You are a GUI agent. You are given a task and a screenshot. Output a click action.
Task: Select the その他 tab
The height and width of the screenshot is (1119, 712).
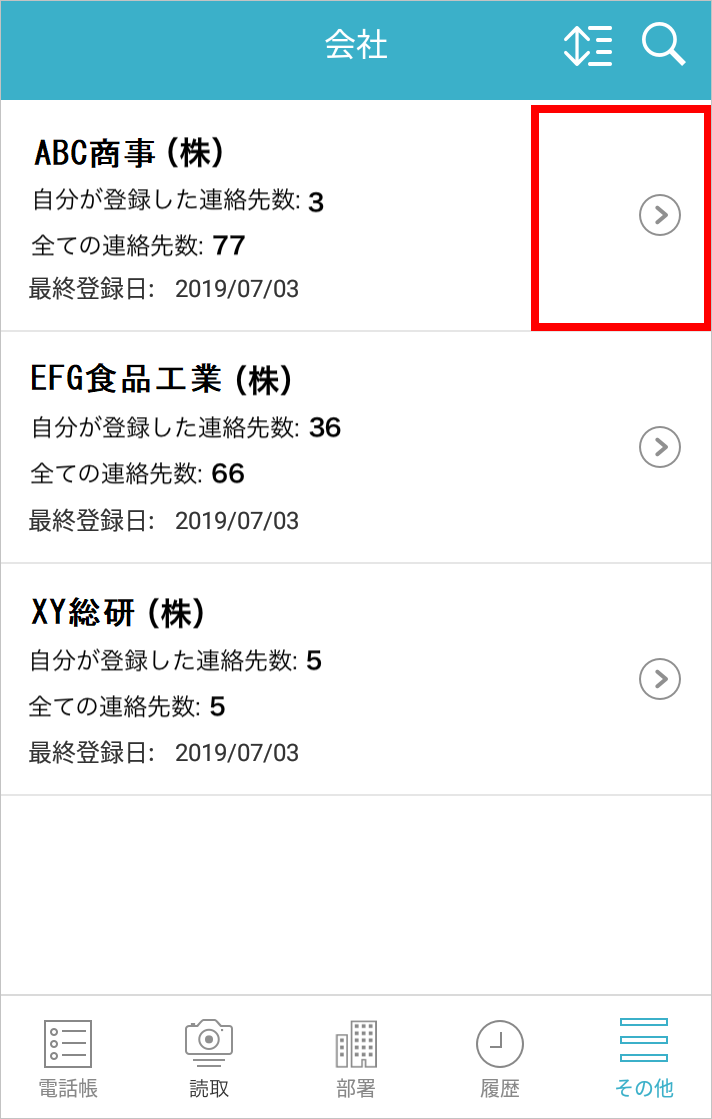[643, 1058]
